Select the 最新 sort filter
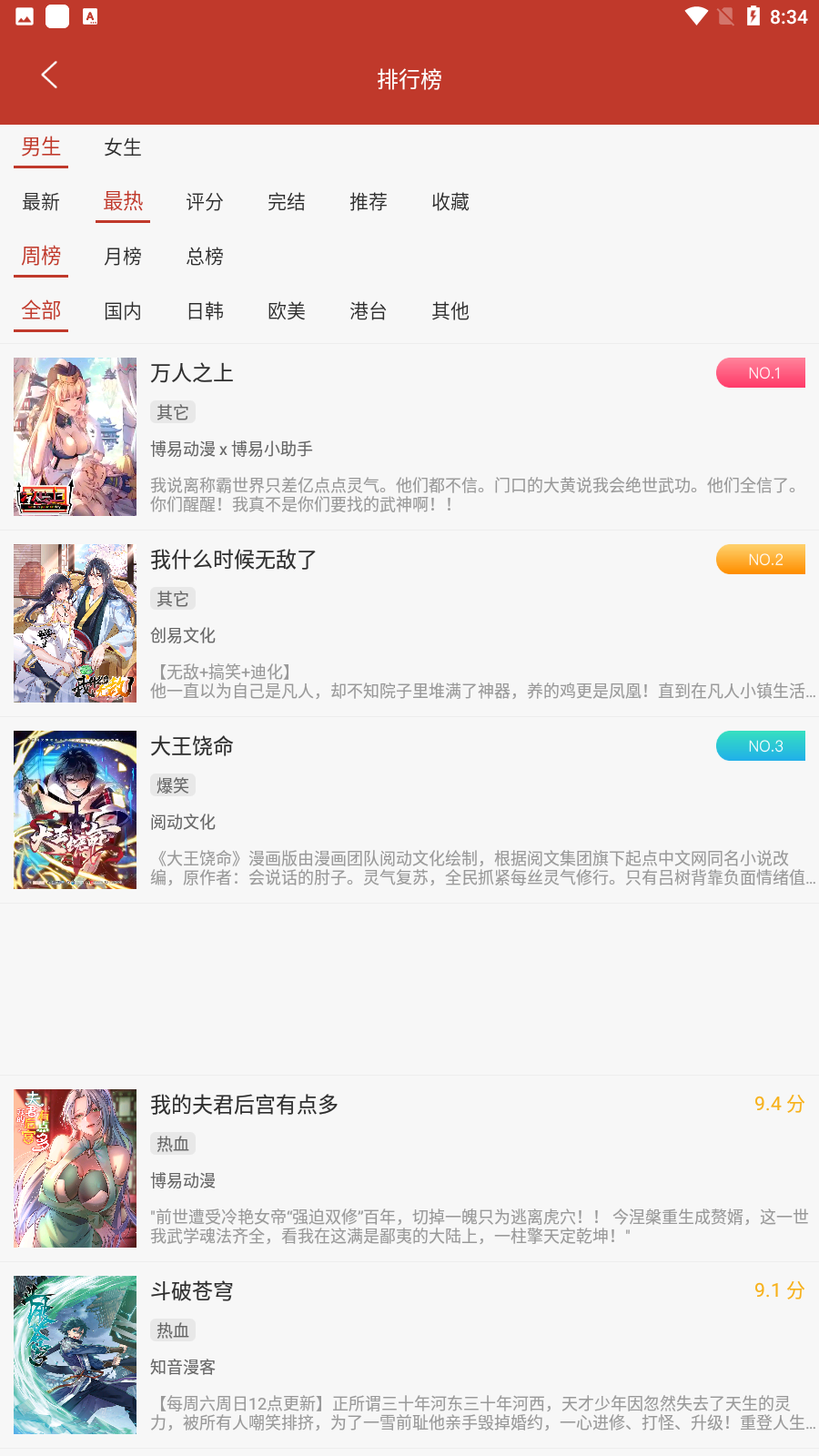 41,202
